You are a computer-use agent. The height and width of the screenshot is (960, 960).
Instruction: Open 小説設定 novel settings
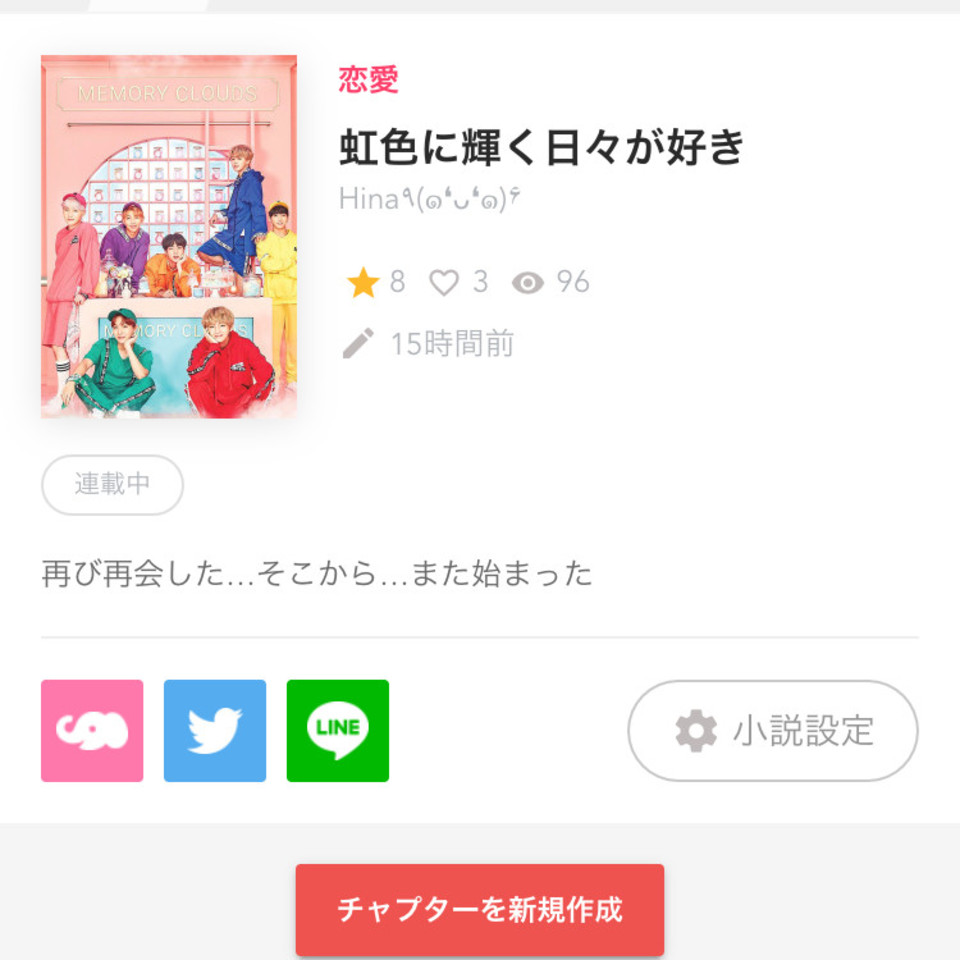pyautogui.click(x=772, y=731)
